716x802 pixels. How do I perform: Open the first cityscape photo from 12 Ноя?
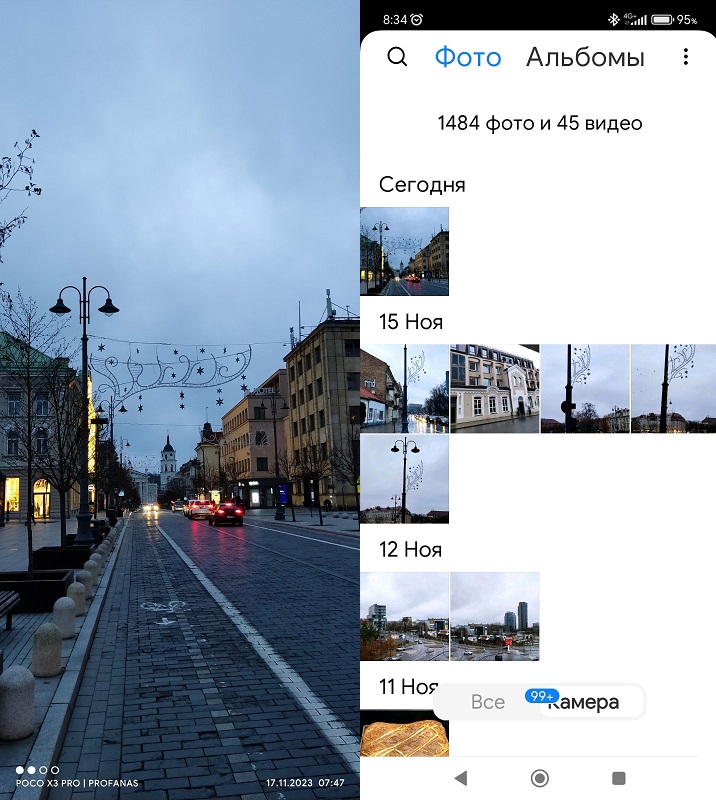(x=405, y=616)
